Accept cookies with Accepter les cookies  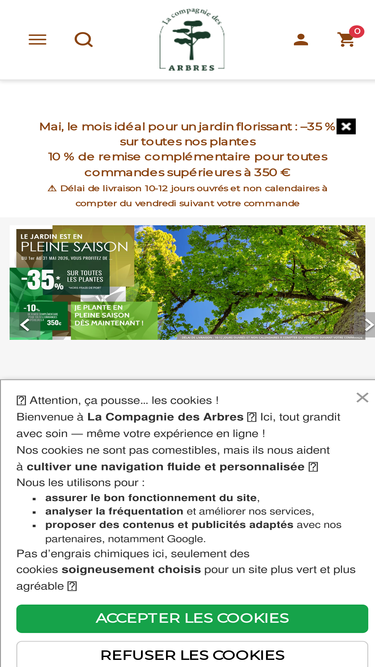[x=192, y=619]
